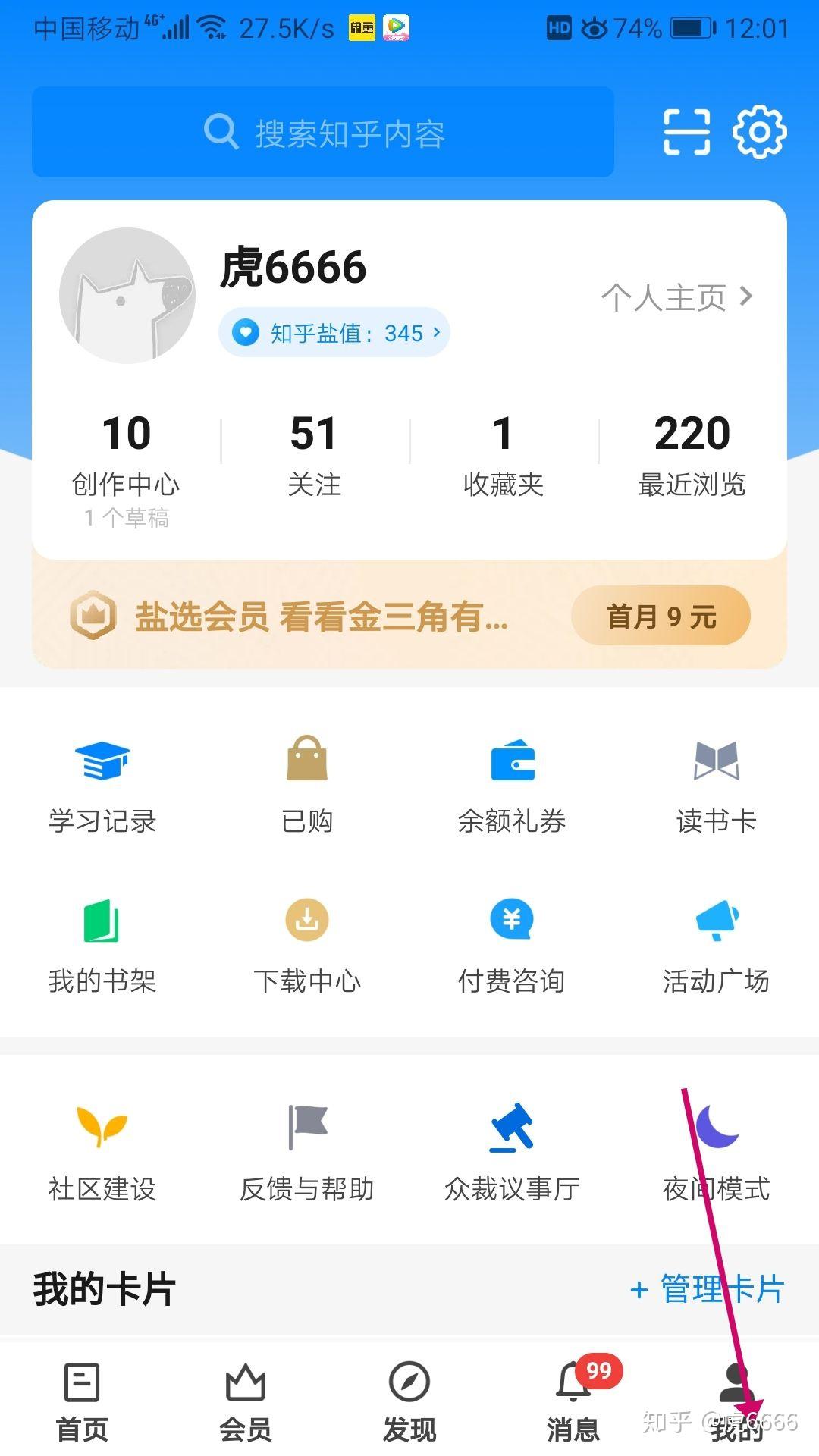
Task: Toggle 夜间模式 night mode
Action: 716,1153
